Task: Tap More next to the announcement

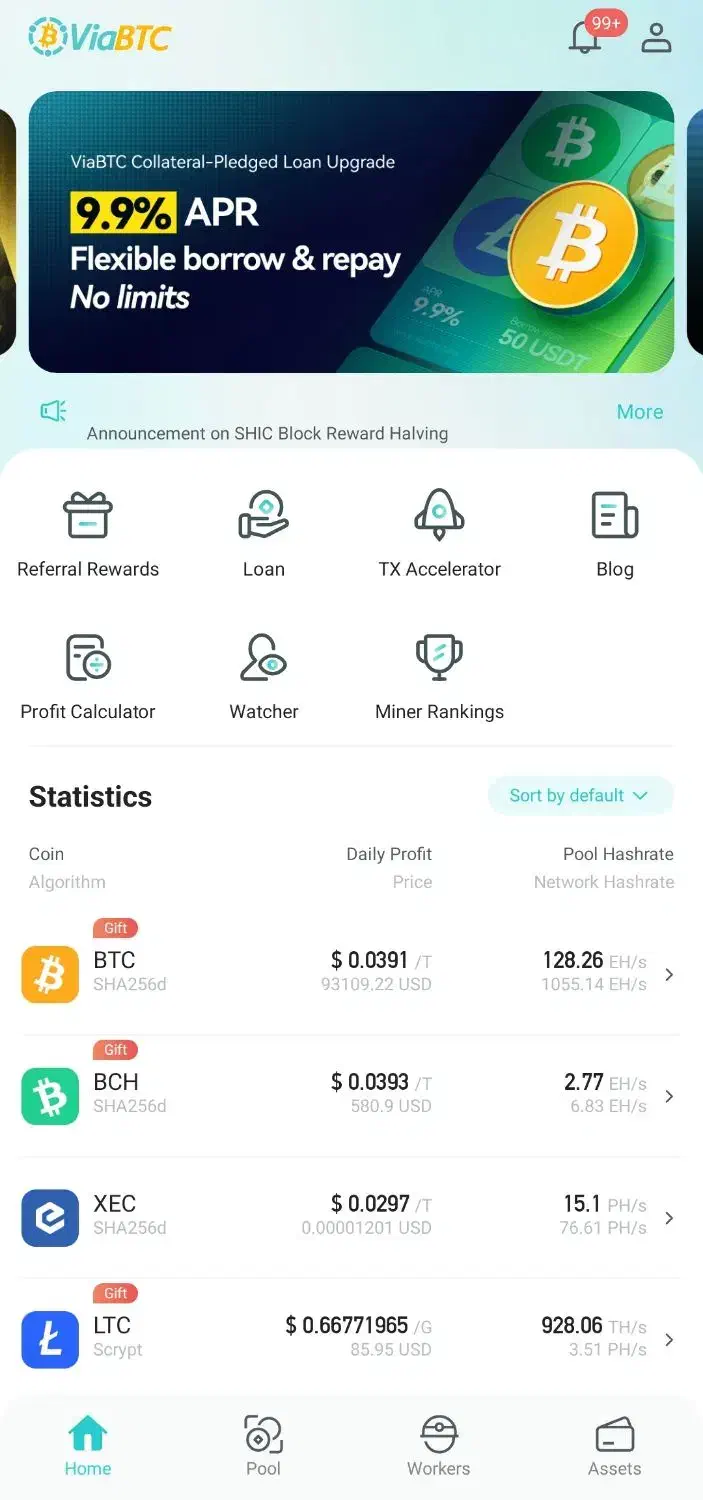Action: coord(640,412)
